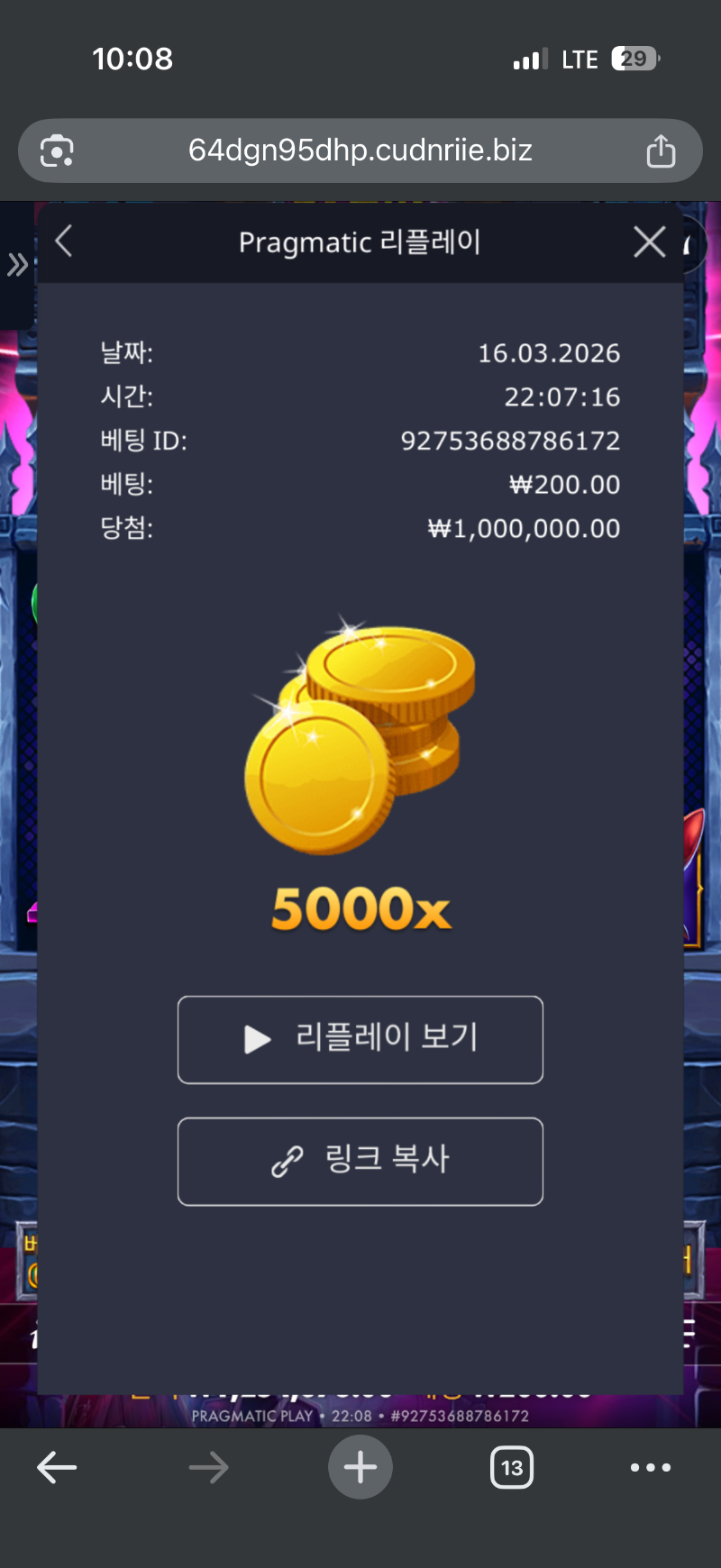Close the Pragmatic replay dialog
The image size is (721, 1568).
[649, 242]
